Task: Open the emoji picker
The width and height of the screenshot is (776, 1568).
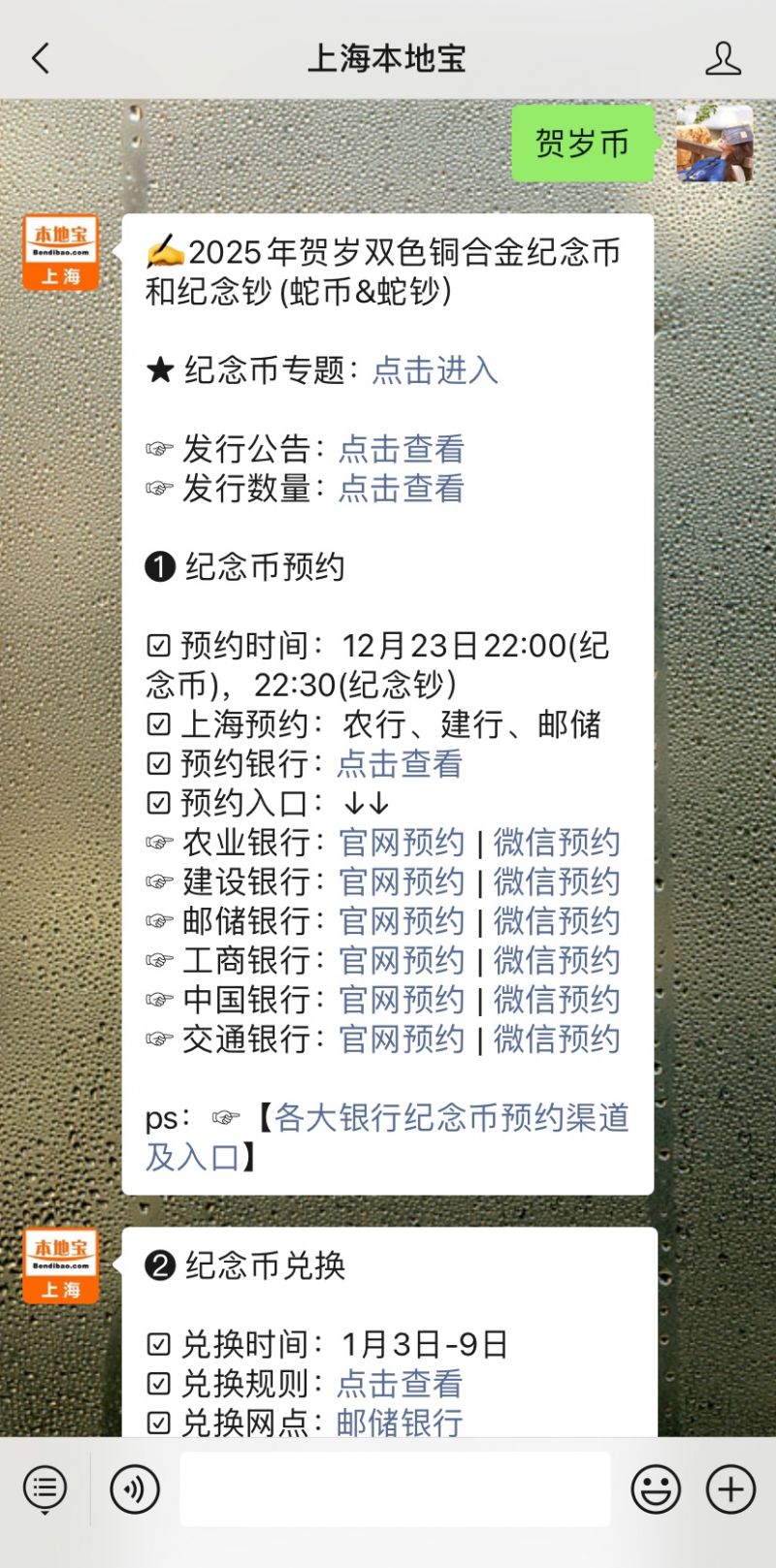Action: pos(656,1488)
